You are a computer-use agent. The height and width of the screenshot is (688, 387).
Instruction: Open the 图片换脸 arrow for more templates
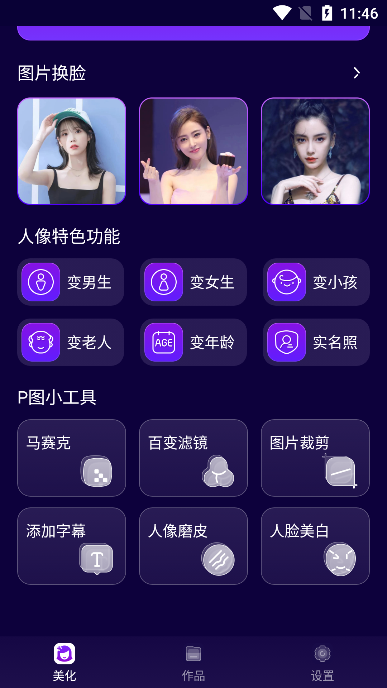tap(357, 73)
